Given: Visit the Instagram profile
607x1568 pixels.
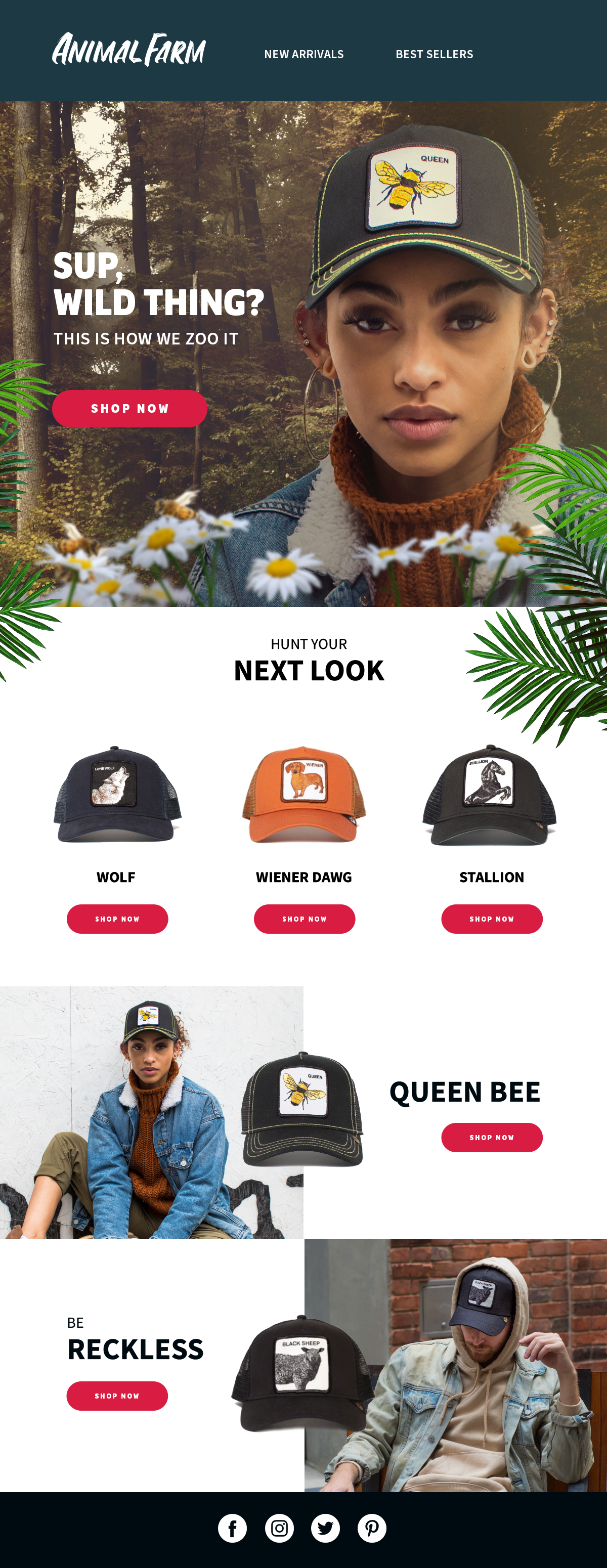Looking at the screenshot, I should click(x=279, y=1528).
